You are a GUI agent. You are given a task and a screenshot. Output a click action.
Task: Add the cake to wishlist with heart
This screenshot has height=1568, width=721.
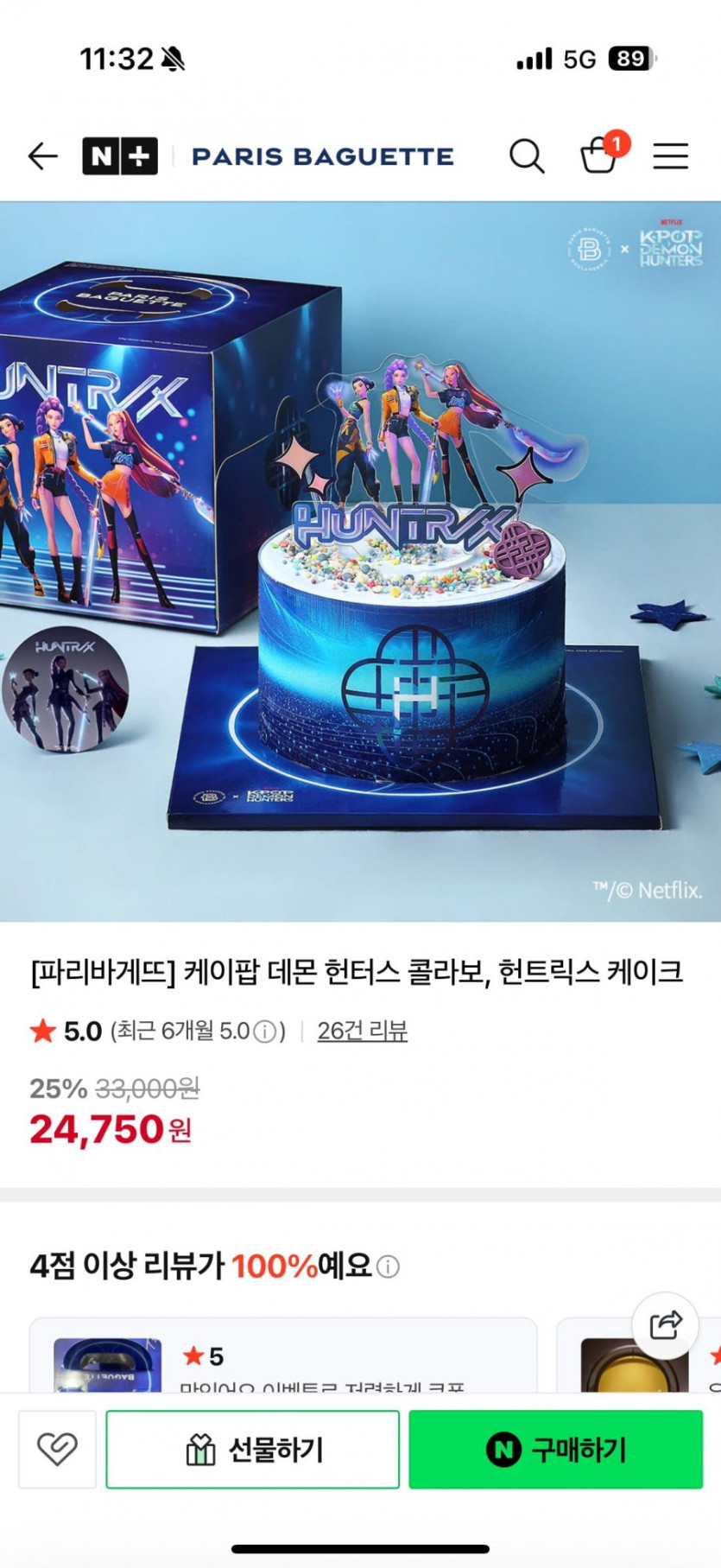point(57,1449)
